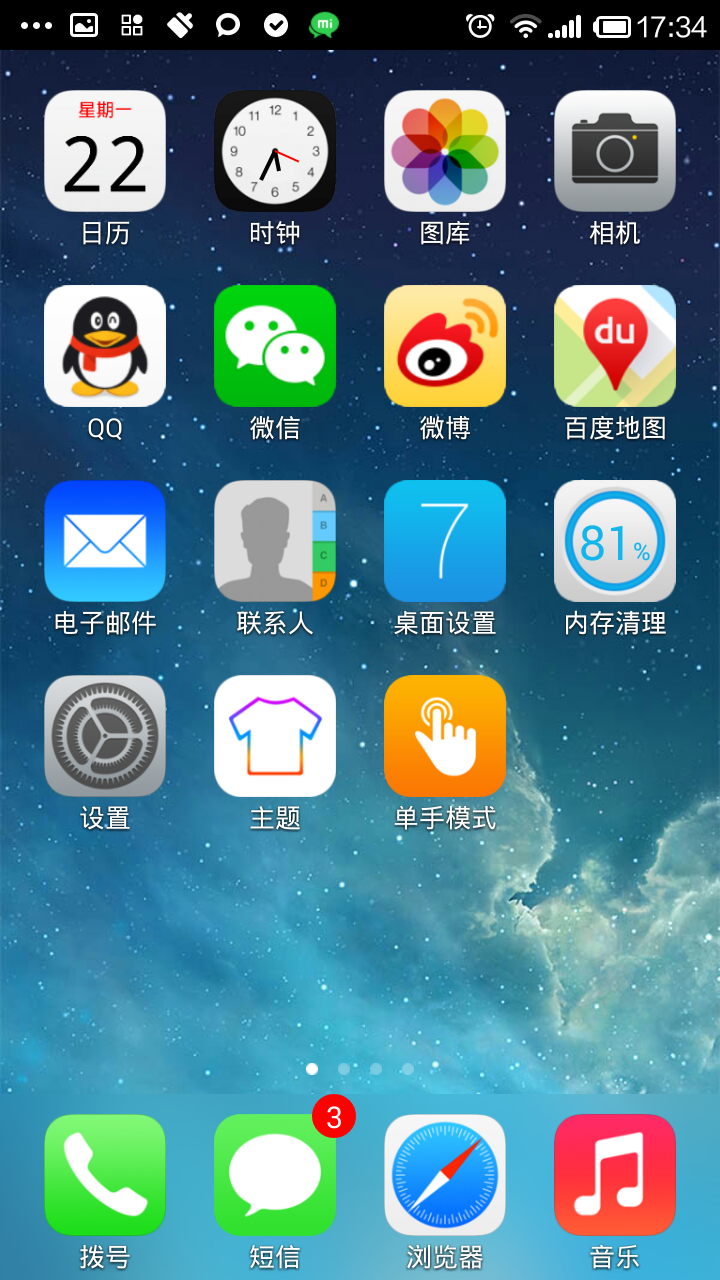Screen dimensions: 720x1280
Task: Enable One-Hand Mode
Action: tap(445, 735)
